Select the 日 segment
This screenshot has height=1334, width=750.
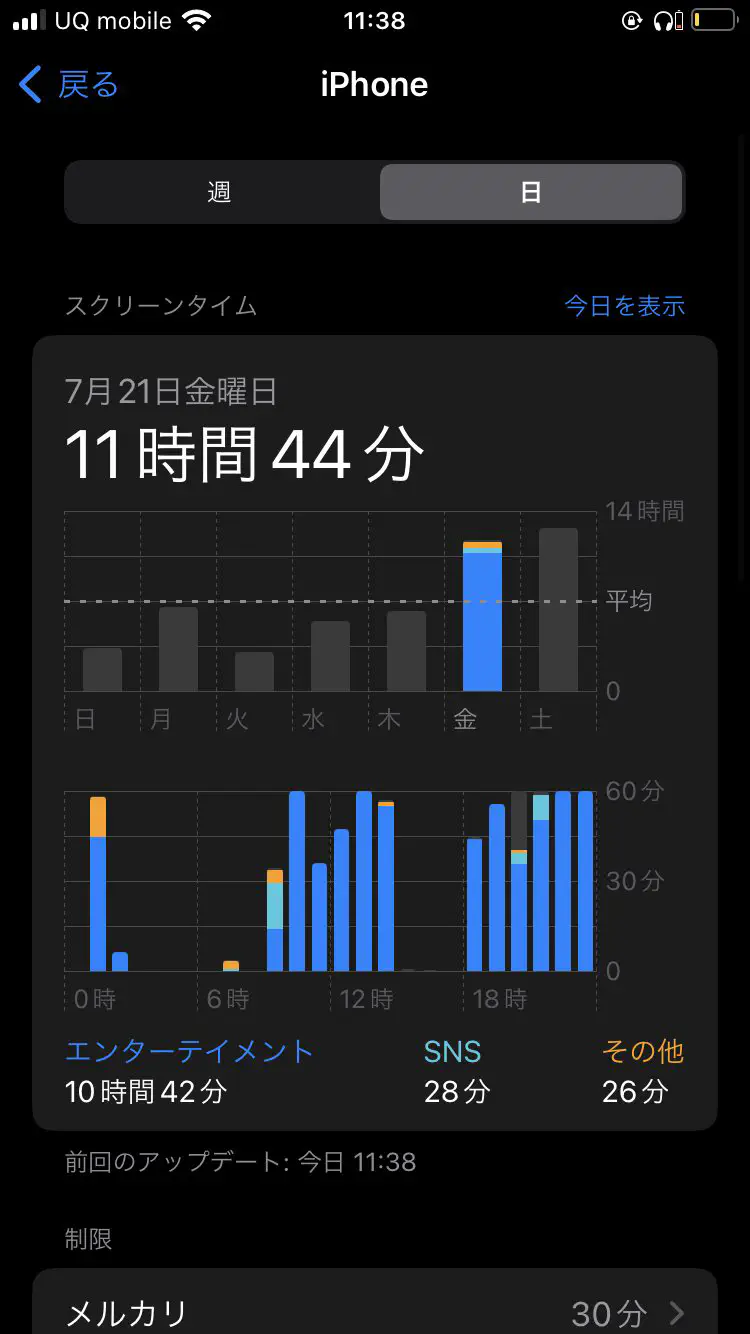(530, 192)
